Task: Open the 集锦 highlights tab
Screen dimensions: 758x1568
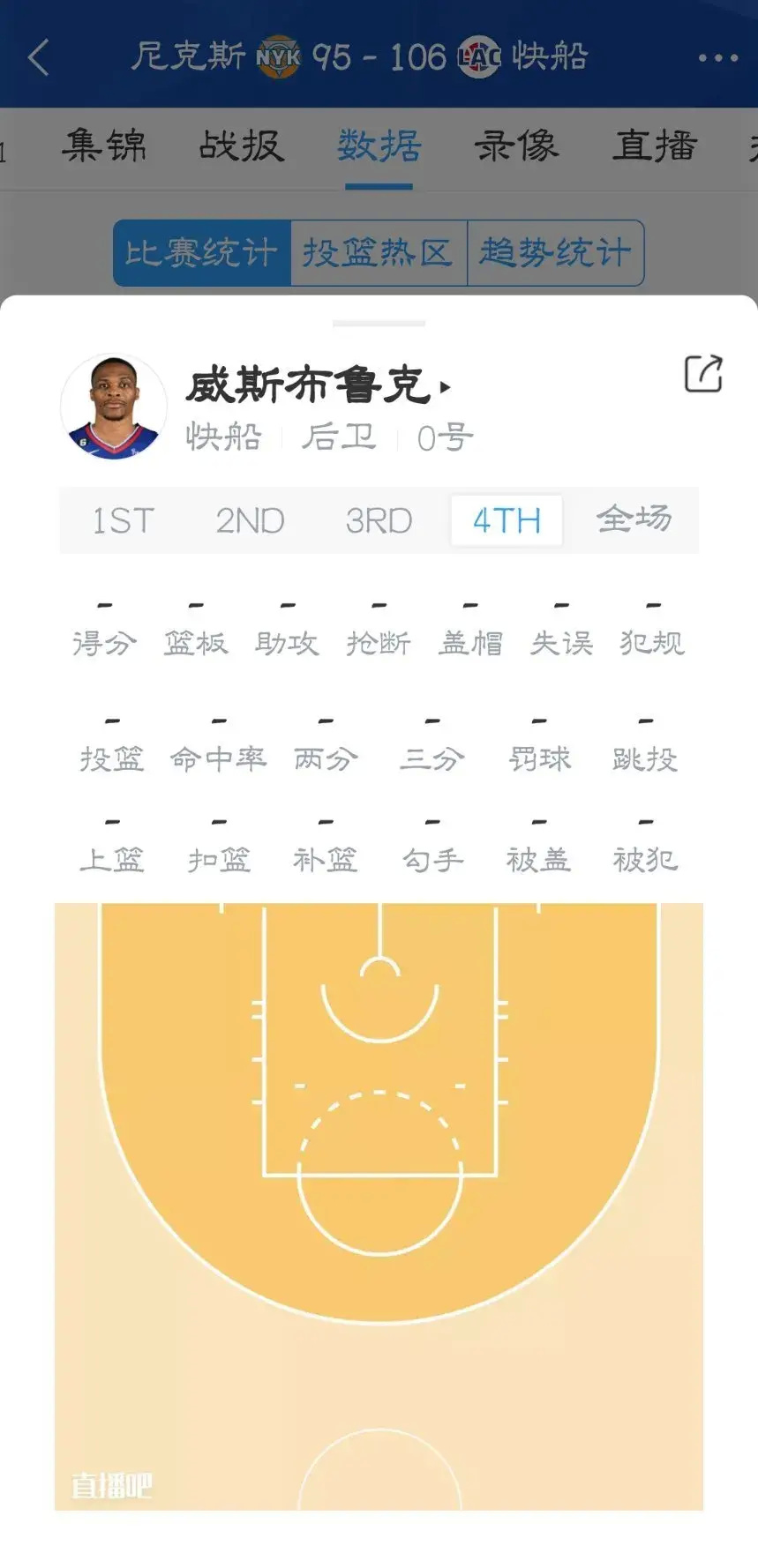Action: [108, 146]
